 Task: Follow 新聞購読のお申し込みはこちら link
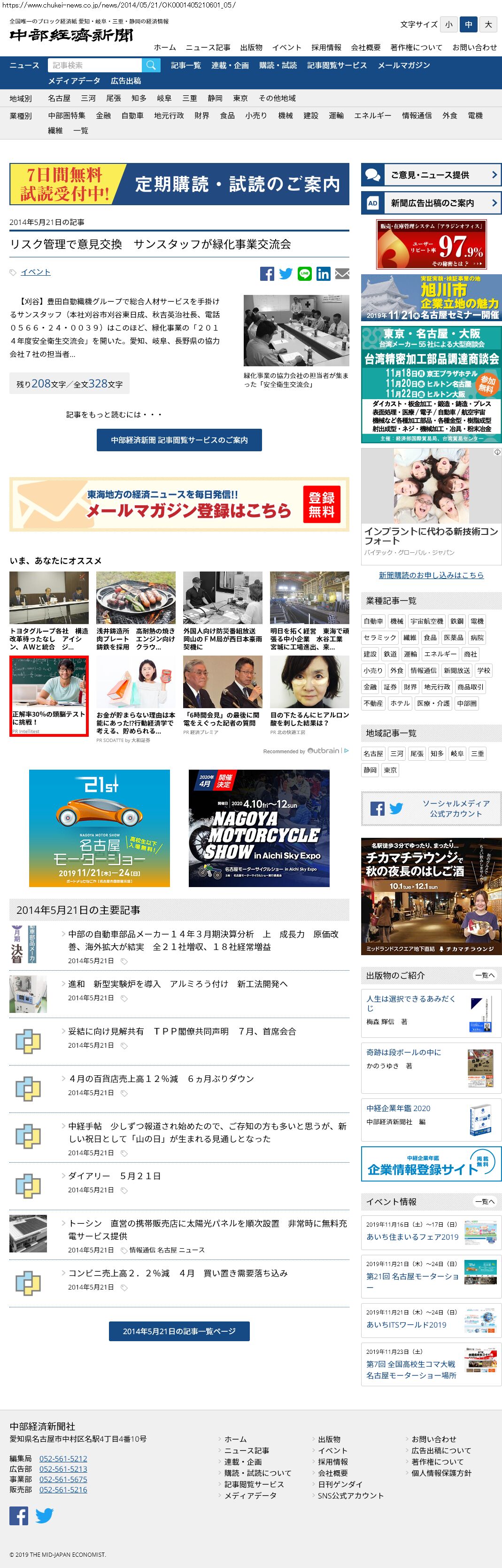(x=431, y=575)
